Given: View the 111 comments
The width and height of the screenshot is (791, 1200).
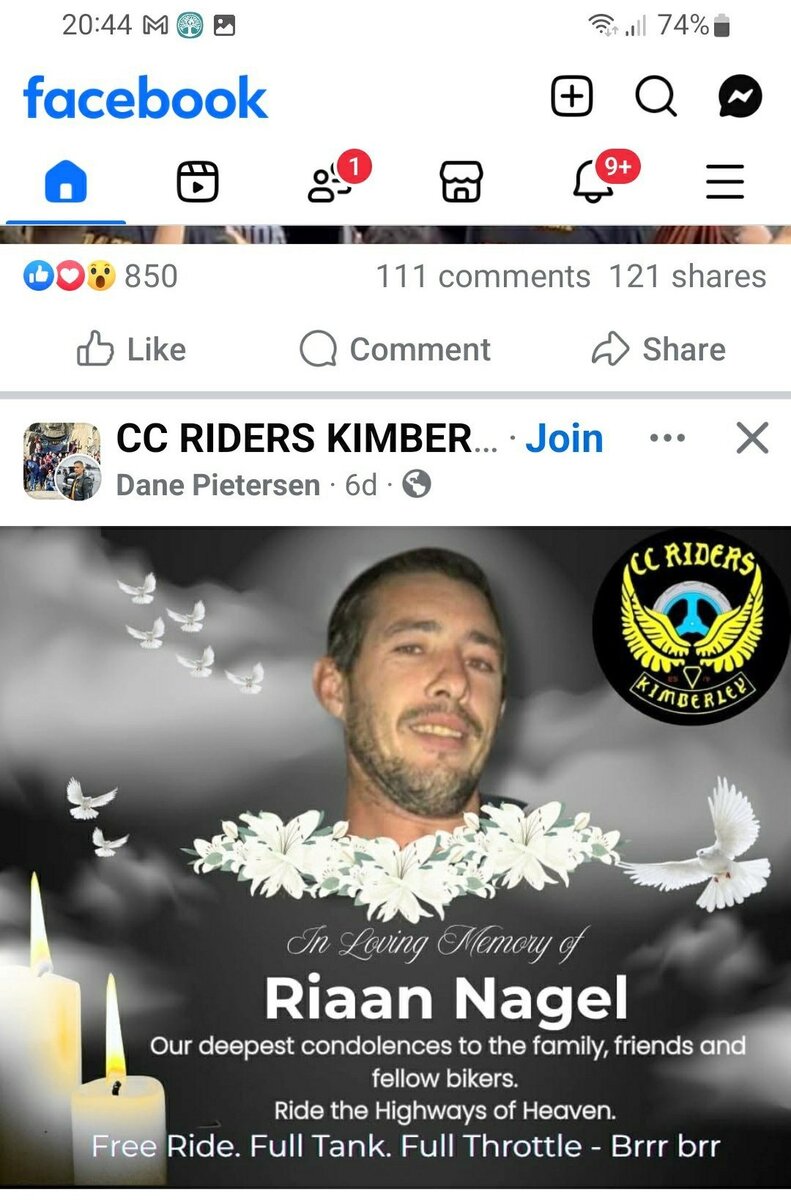Looking at the screenshot, I should [482, 276].
